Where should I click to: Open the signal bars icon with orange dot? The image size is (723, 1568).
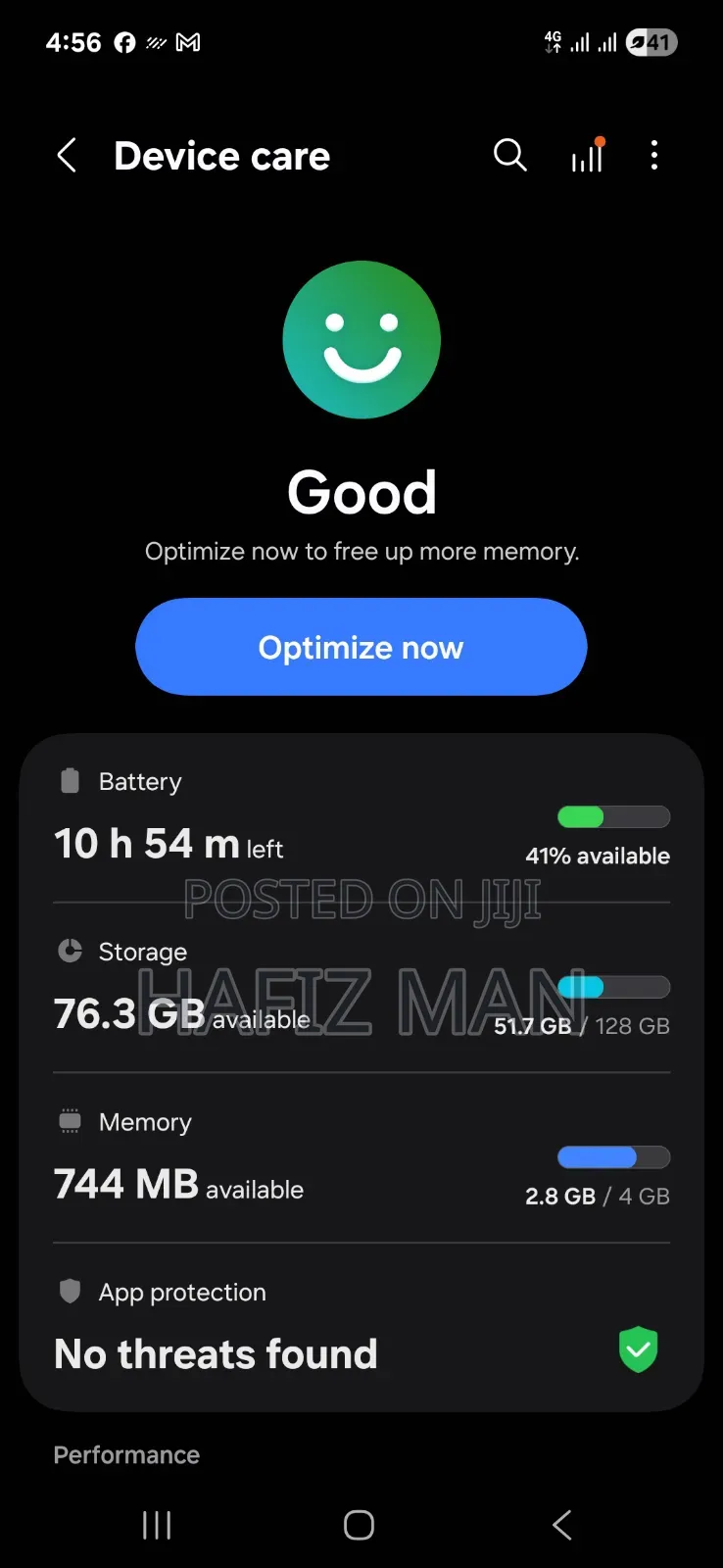click(587, 156)
